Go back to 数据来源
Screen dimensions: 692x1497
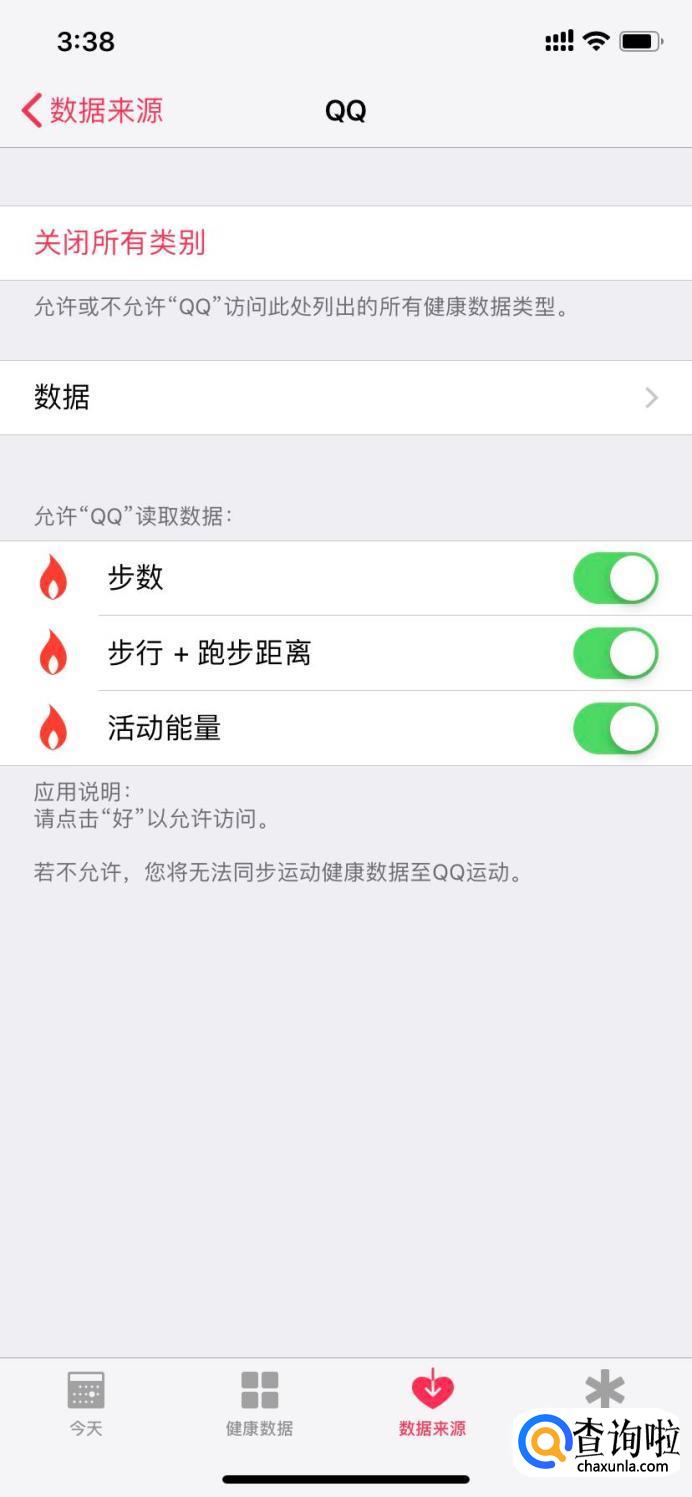point(92,110)
